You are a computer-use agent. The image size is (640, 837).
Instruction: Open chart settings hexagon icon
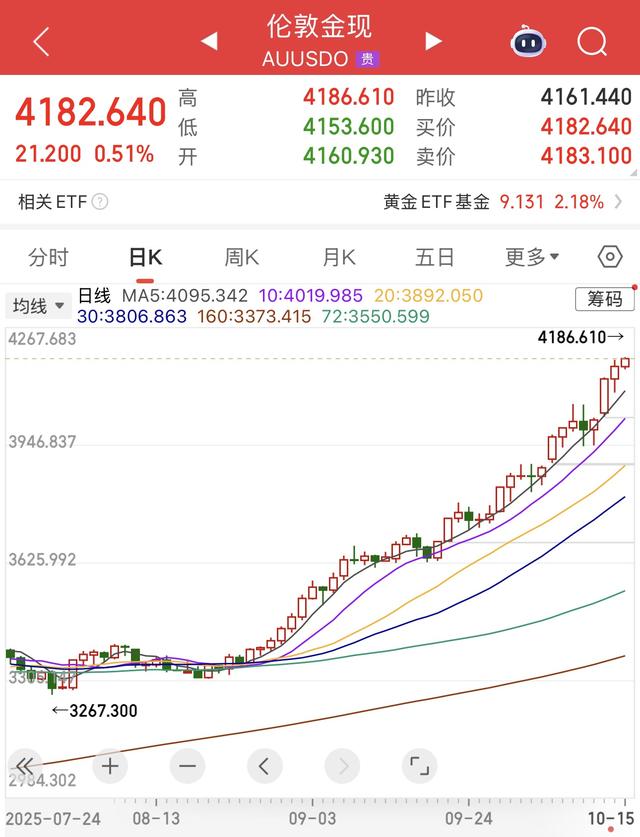point(610,258)
